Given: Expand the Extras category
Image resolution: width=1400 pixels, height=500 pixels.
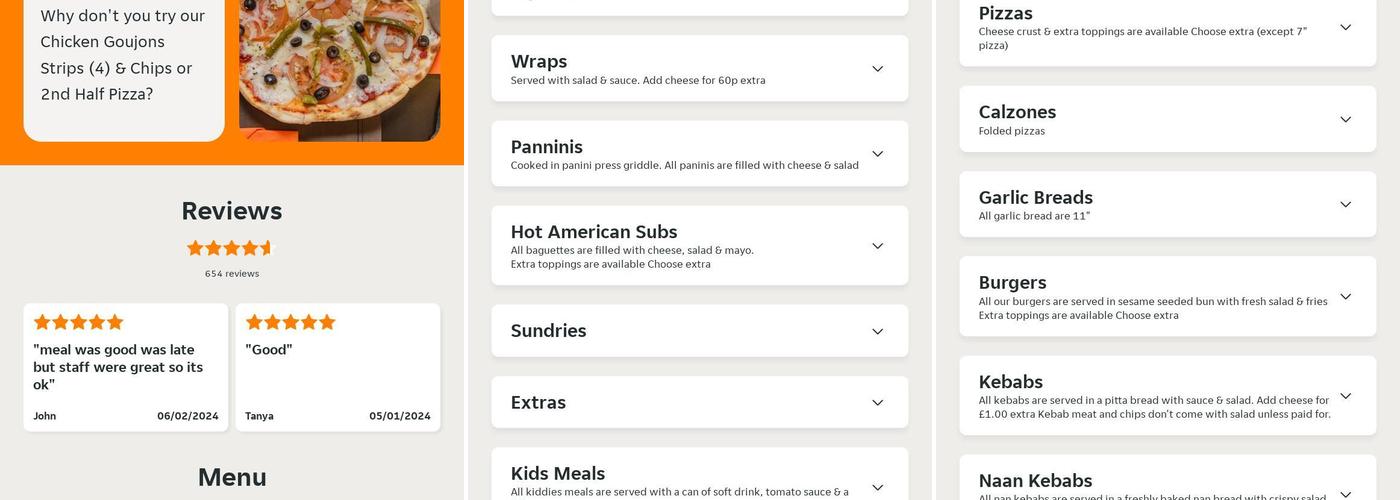Looking at the screenshot, I should [877, 403].
